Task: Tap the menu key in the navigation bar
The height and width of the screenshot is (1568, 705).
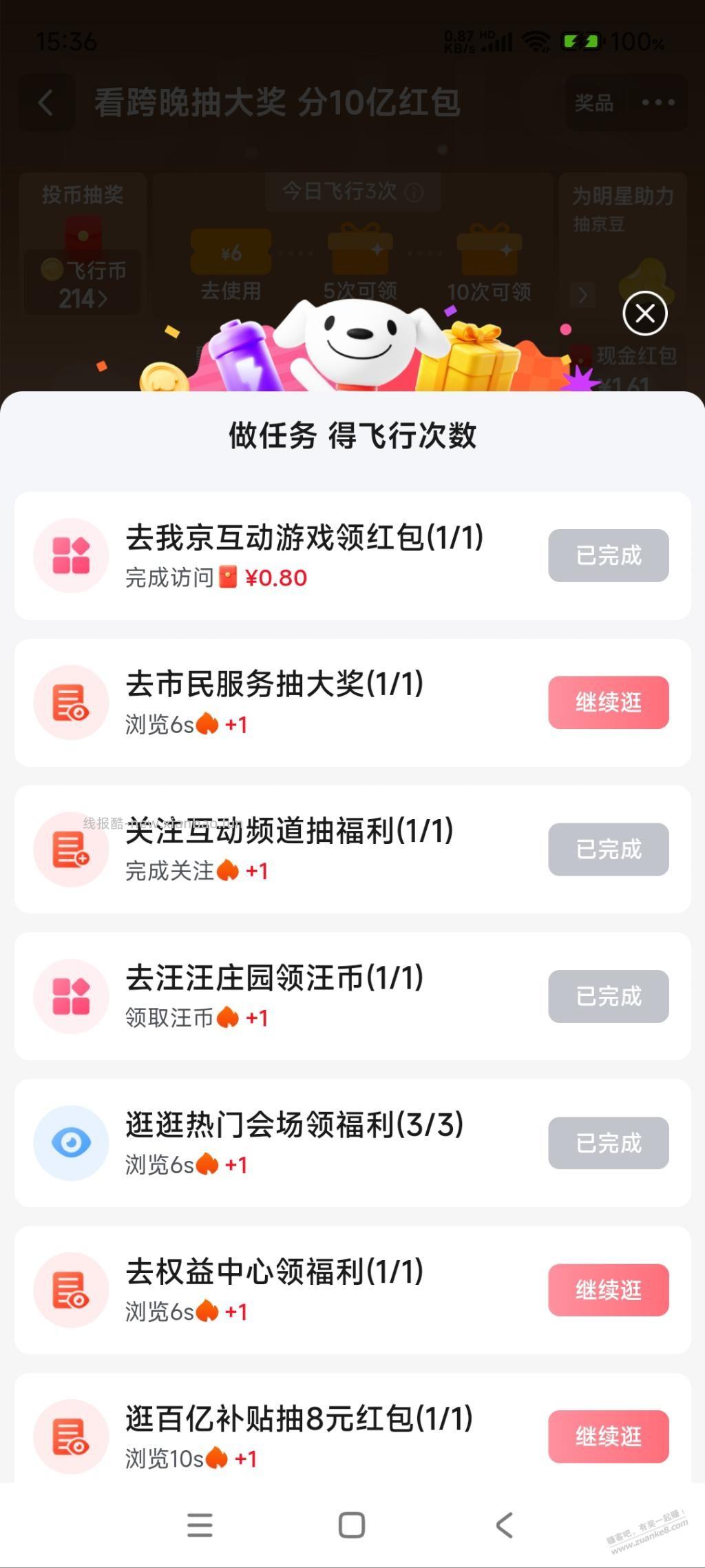Action: [200, 1524]
